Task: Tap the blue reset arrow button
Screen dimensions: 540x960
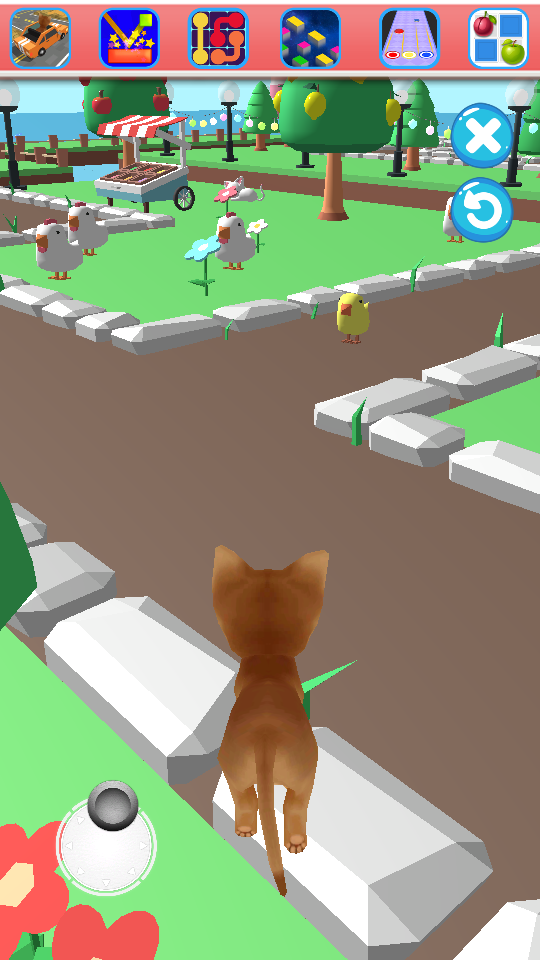Action: (x=482, y=210)
